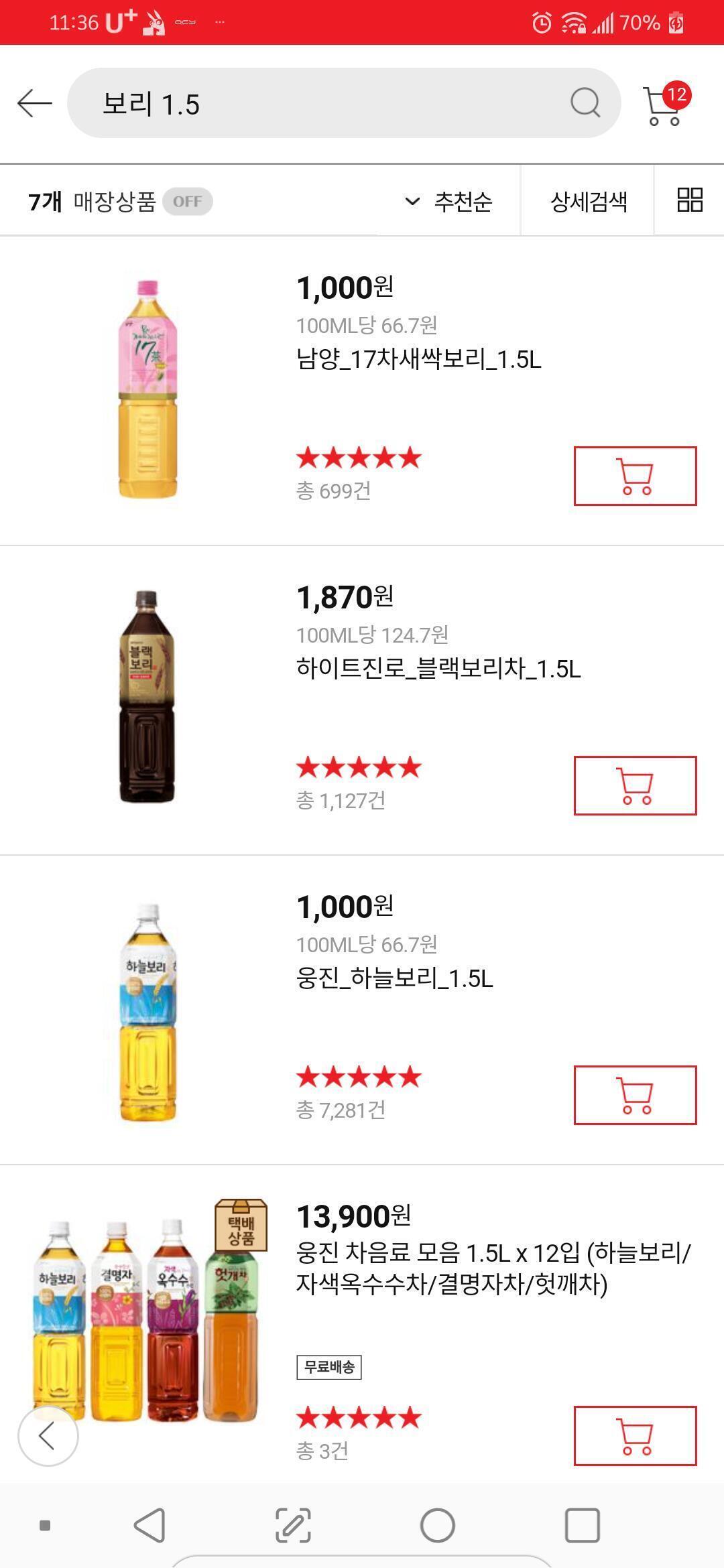The image size is (724, 1568).
Task: Add 하이트진로_블랙보리차_1.5L to the cart
Action: point(634,785)
